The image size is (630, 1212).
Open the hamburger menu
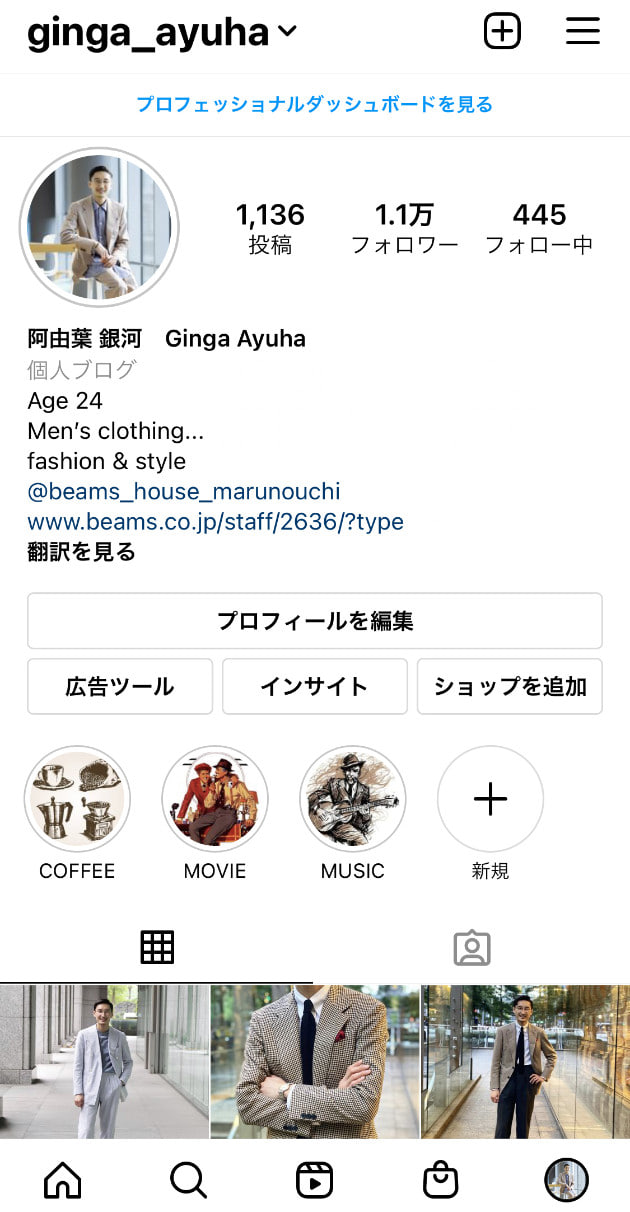click(x=582, y=32)
